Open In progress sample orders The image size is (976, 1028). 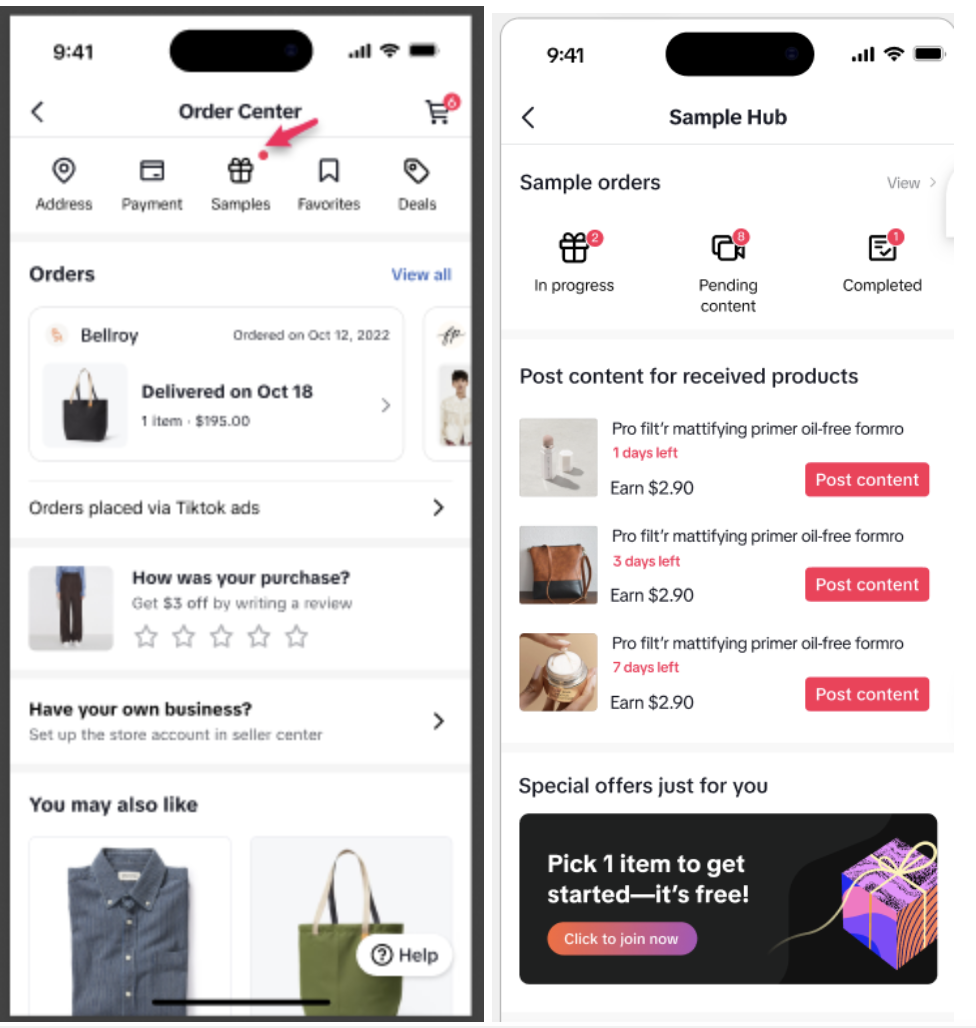574,261
